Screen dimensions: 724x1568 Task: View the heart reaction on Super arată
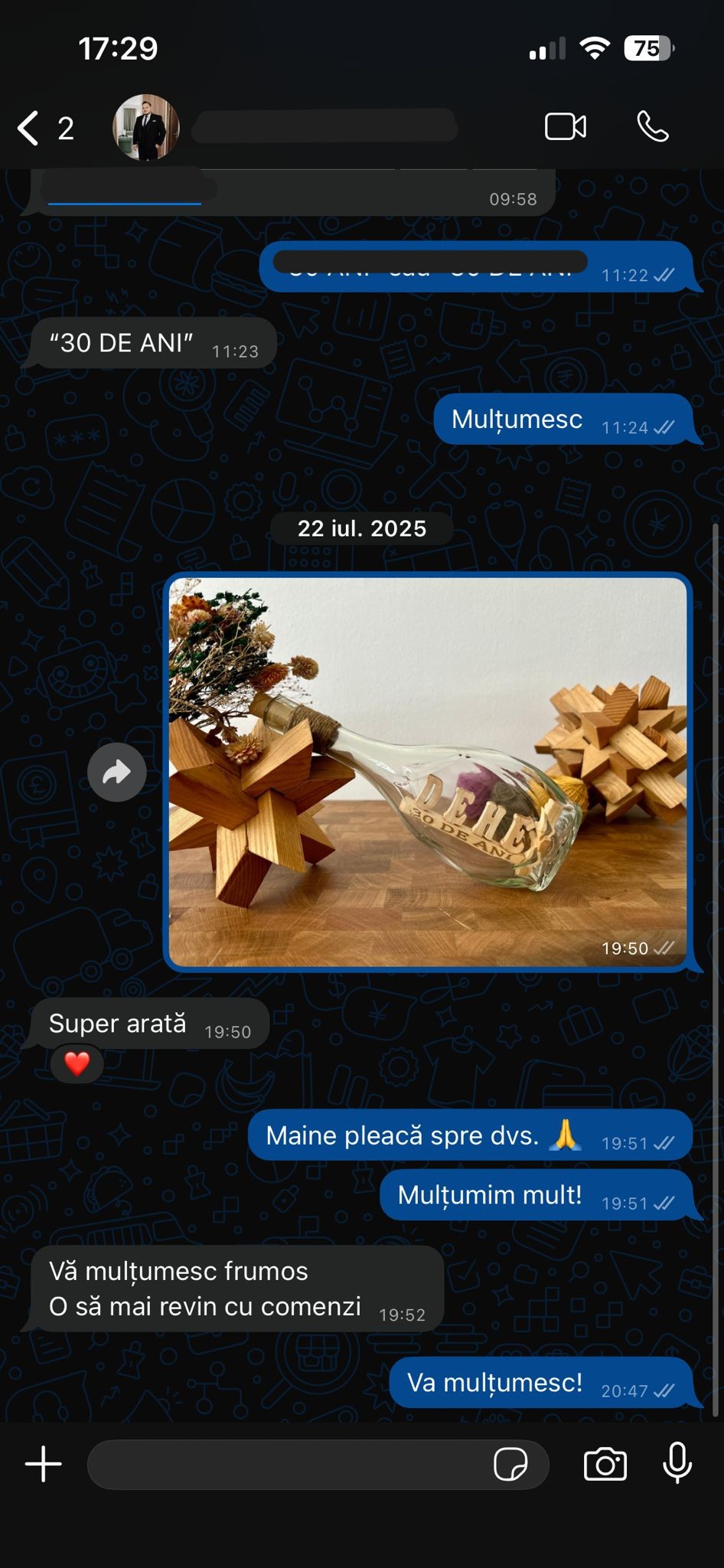[77, 1063]
